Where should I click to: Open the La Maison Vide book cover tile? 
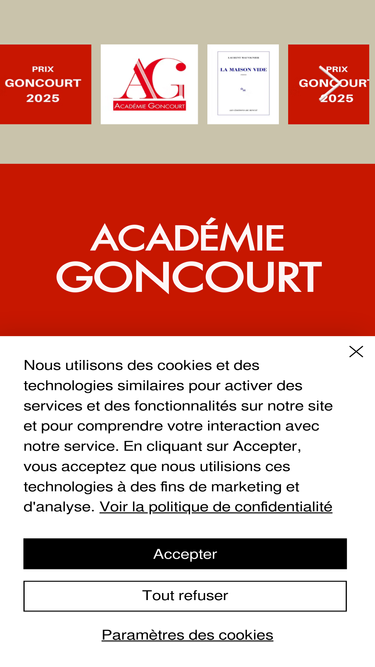click(x=243, y=84)
